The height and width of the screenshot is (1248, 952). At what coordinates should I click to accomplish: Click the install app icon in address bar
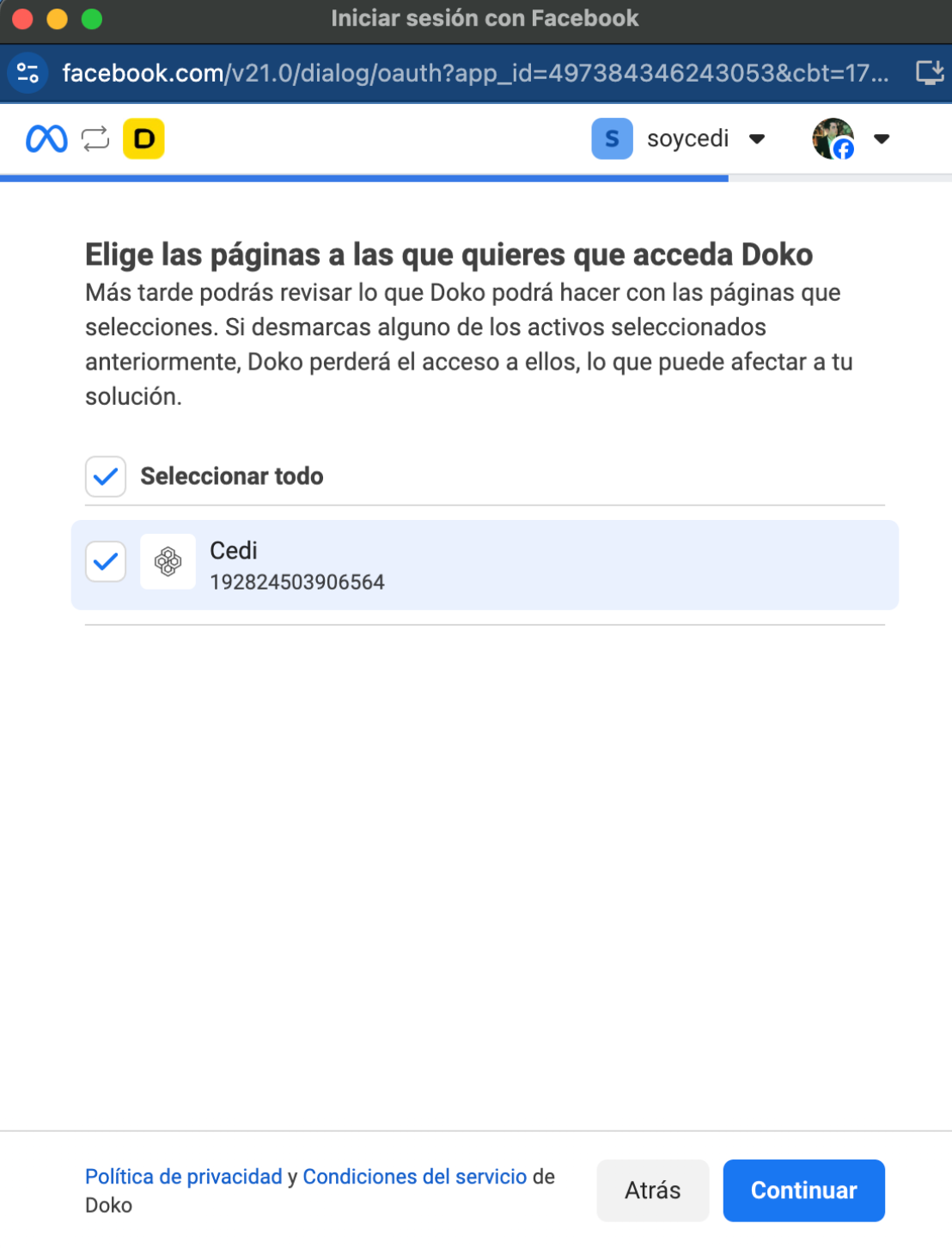pos(929,73)
